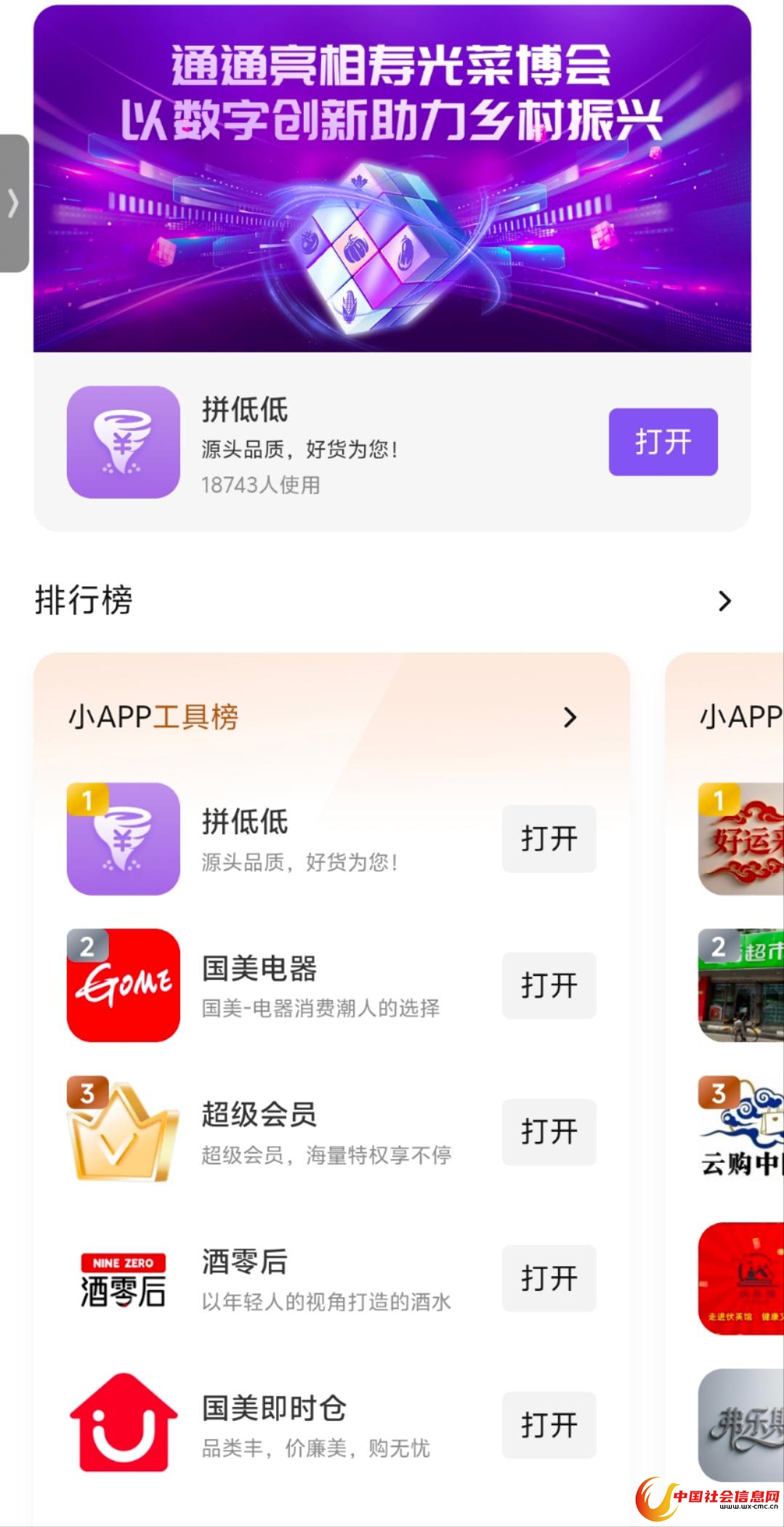The height and width of the screenshot is (1527, 784).
Task: Tap the purple 打开 button for featured 拼低低
Action: 663,442
